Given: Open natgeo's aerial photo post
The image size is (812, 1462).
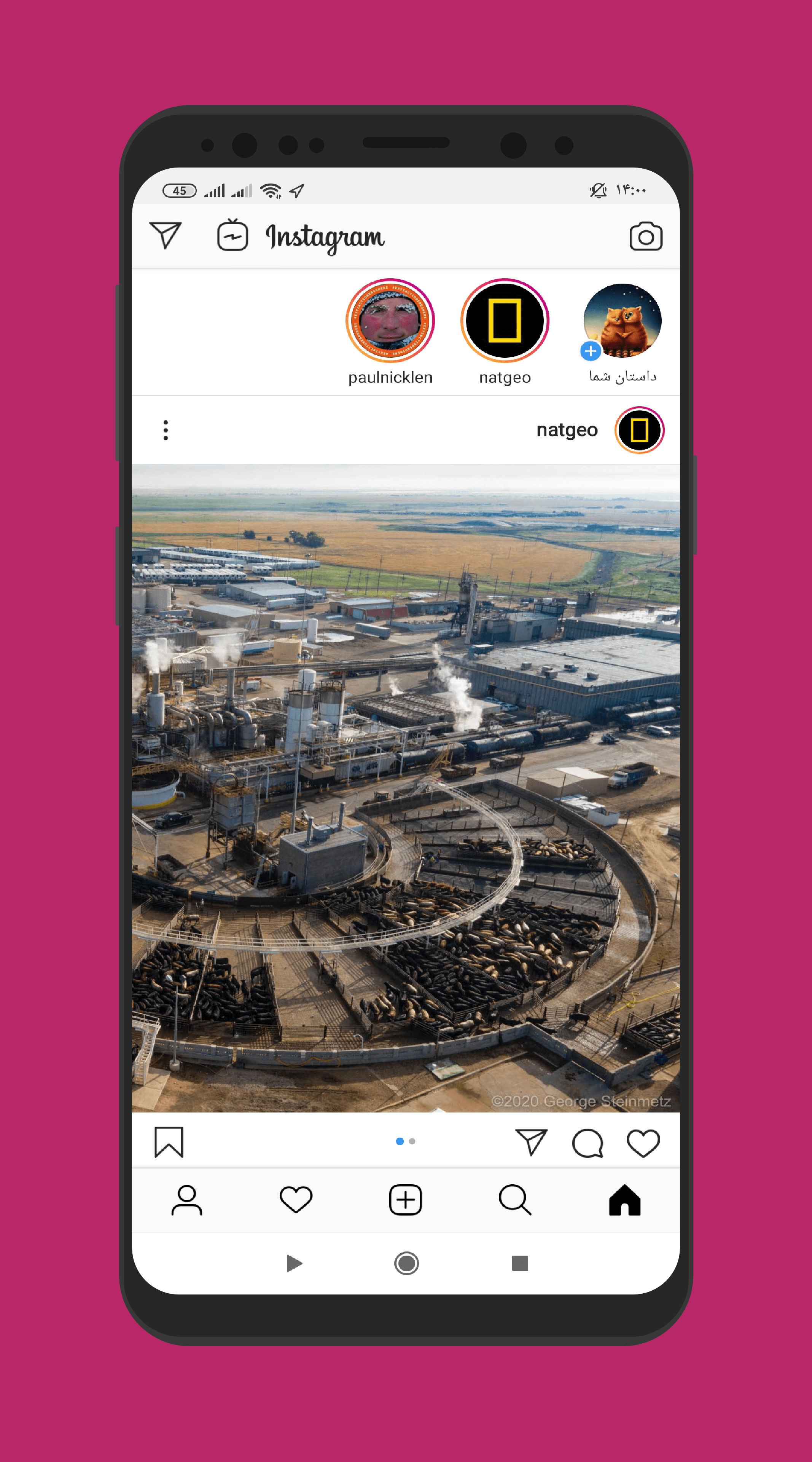Looking at the screenshot, I should pos(406,788).
